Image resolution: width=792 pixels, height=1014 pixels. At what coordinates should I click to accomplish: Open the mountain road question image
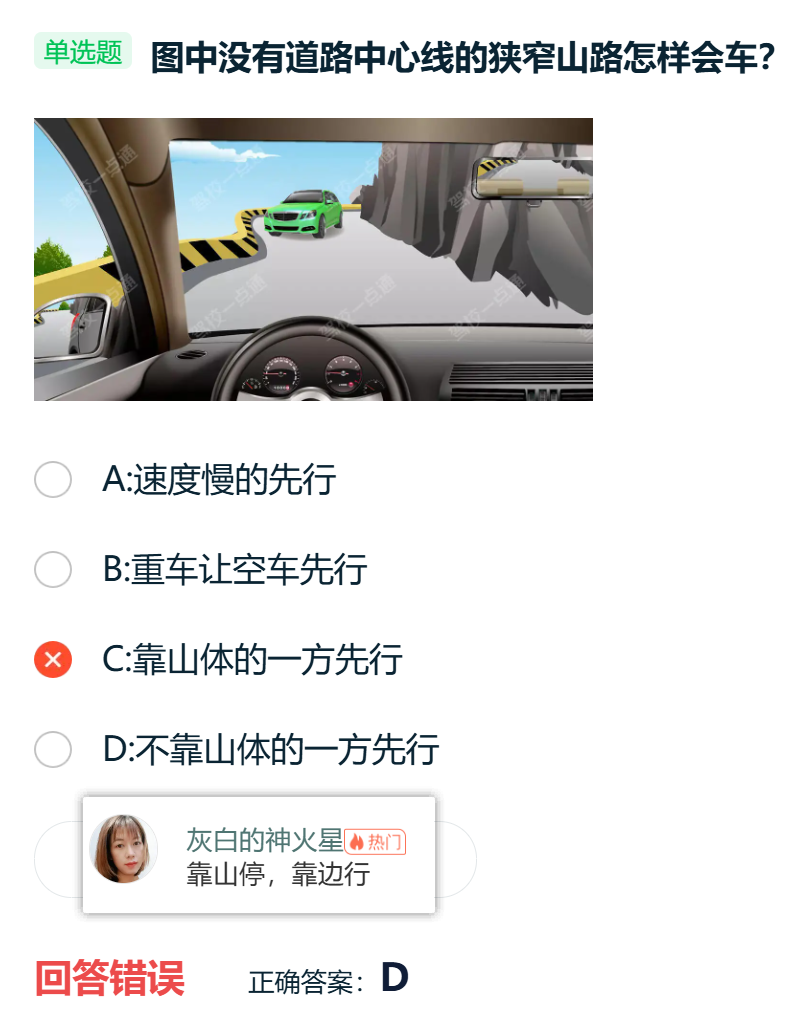point(313,260)
